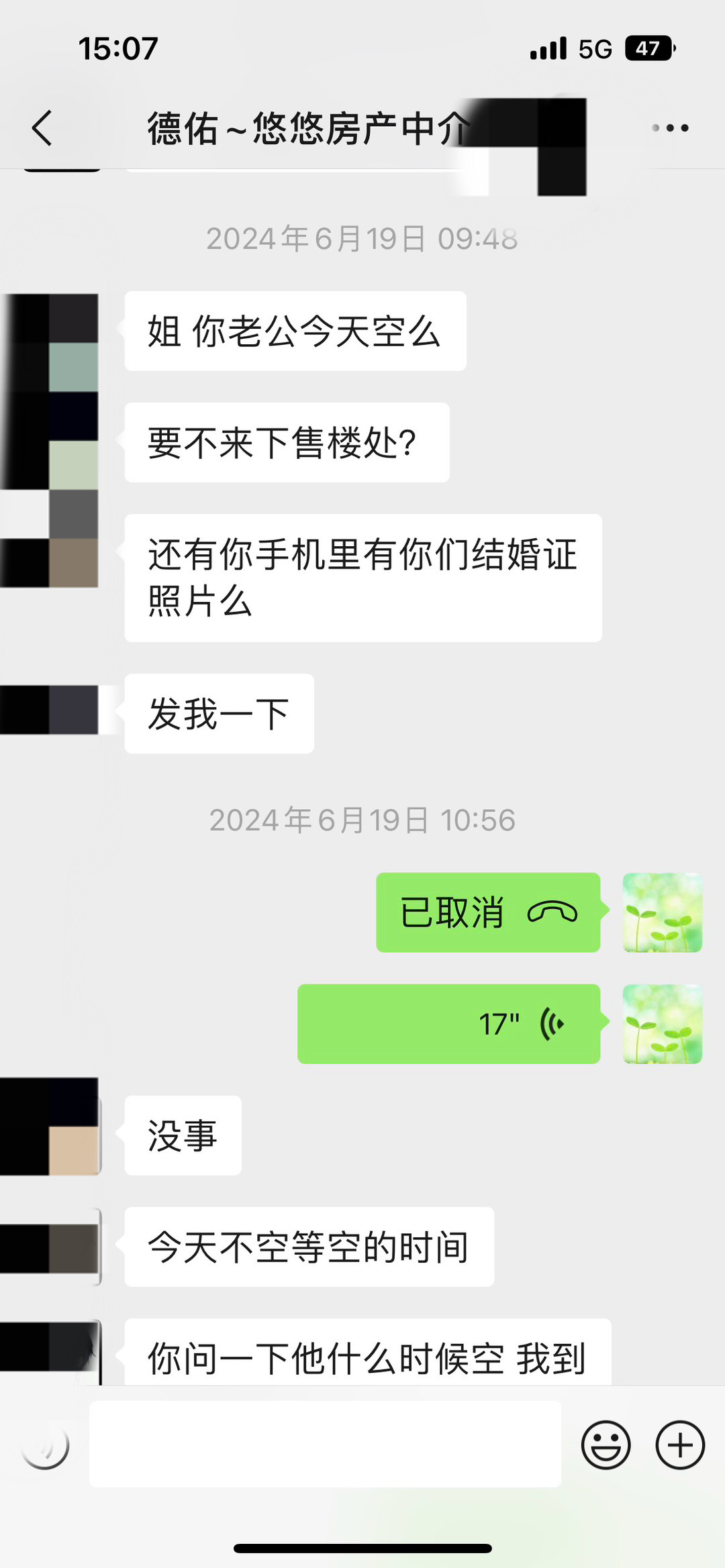Go back to the chat list

pyautogui.click(x=42, y=127)
